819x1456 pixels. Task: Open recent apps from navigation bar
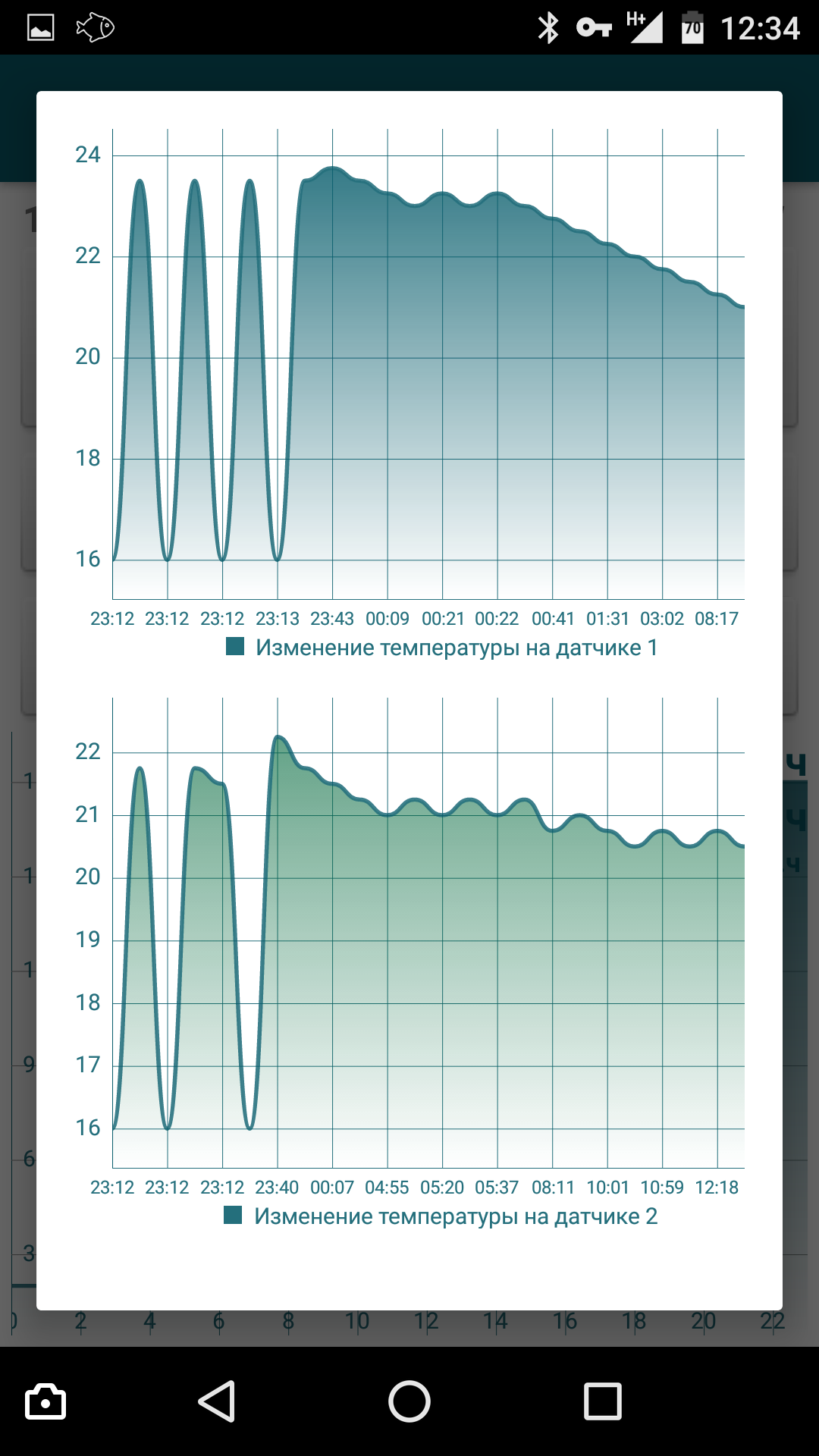coord(602,1401)
